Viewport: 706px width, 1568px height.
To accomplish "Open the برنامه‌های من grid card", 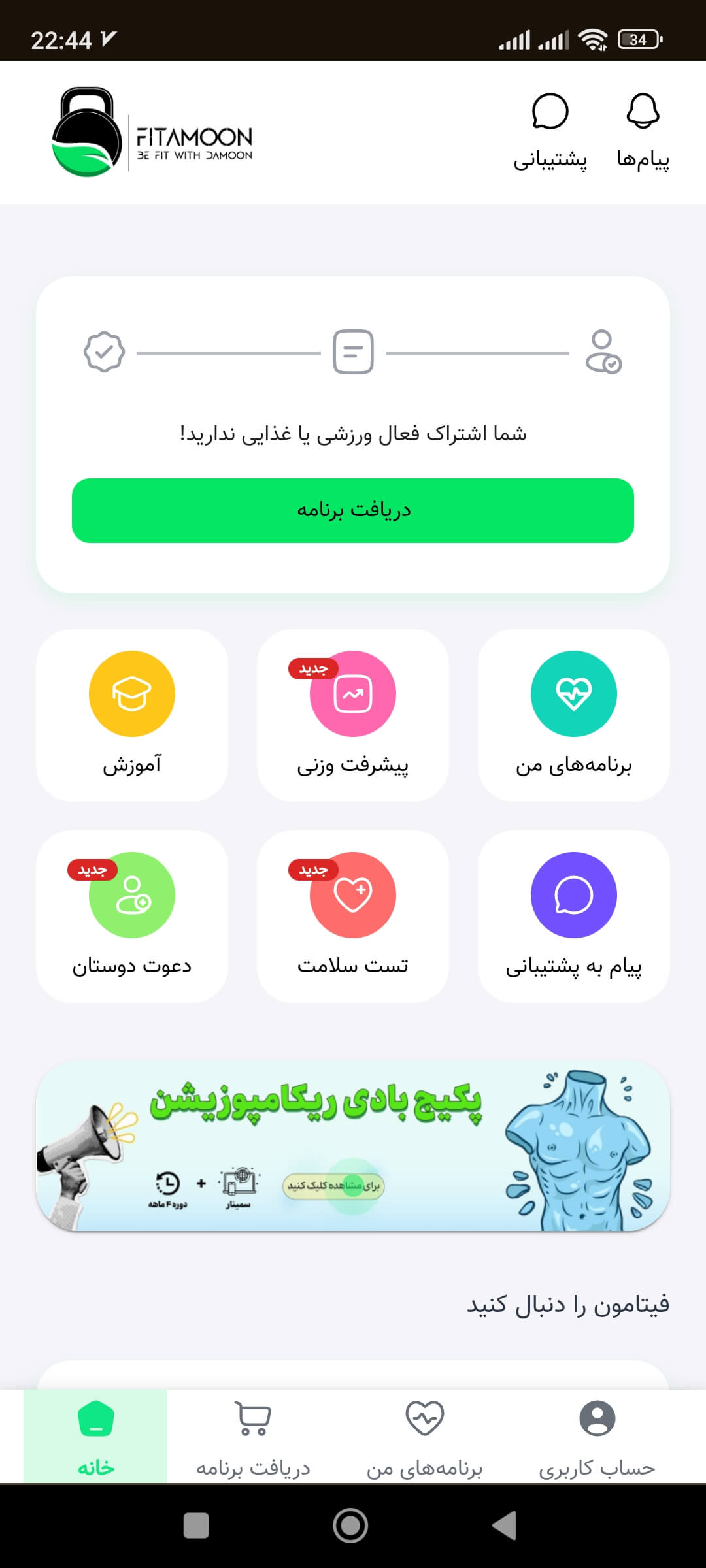I will 573,715.
